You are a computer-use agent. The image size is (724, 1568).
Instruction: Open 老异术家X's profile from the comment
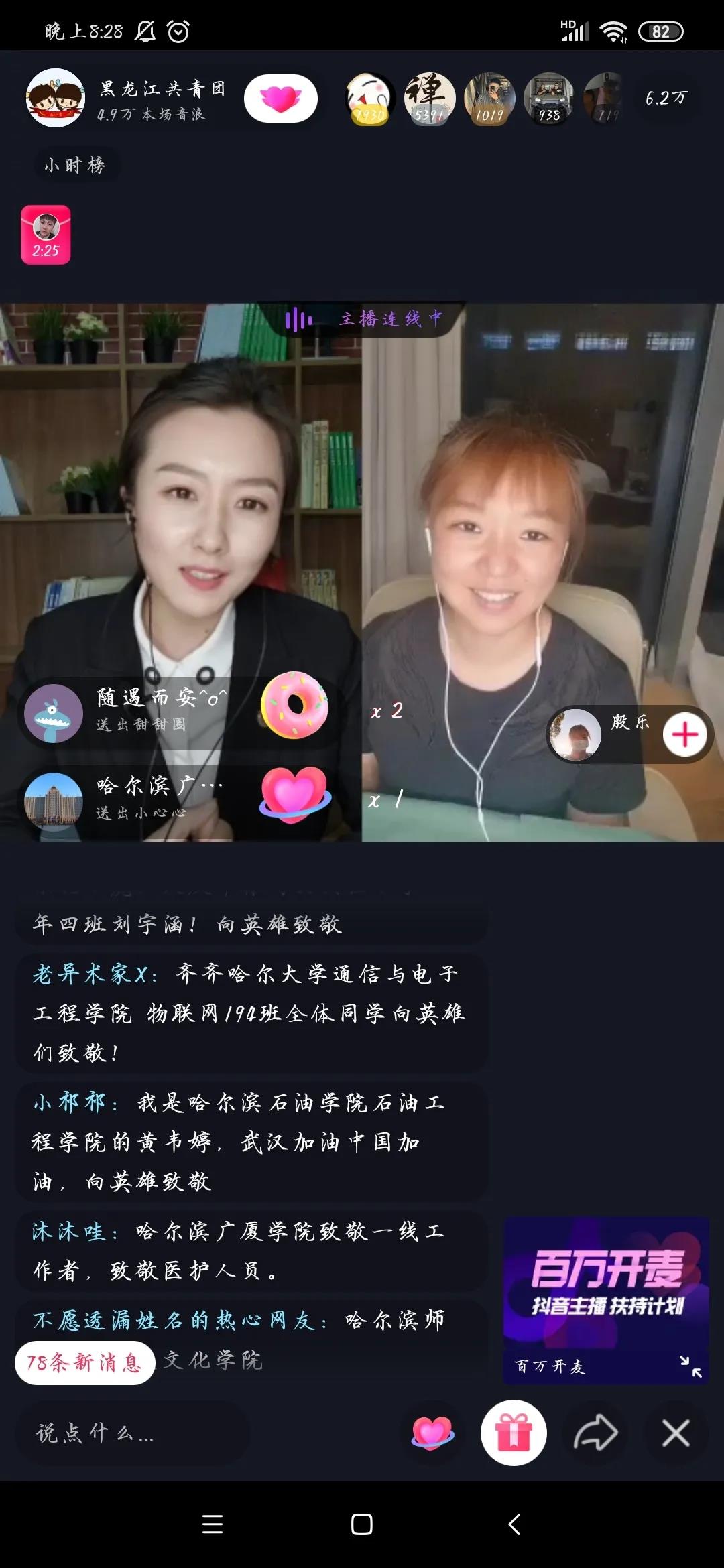coord(93,974)
